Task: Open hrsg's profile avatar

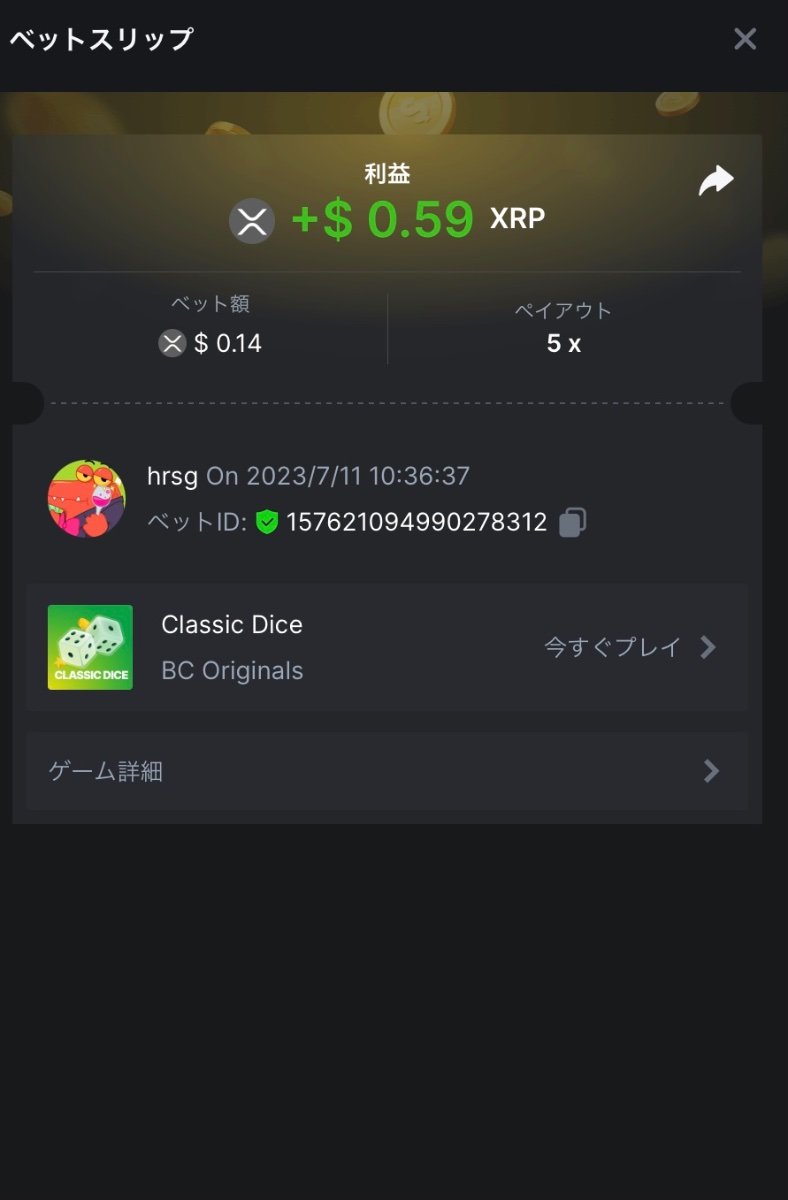Action: 87,499
